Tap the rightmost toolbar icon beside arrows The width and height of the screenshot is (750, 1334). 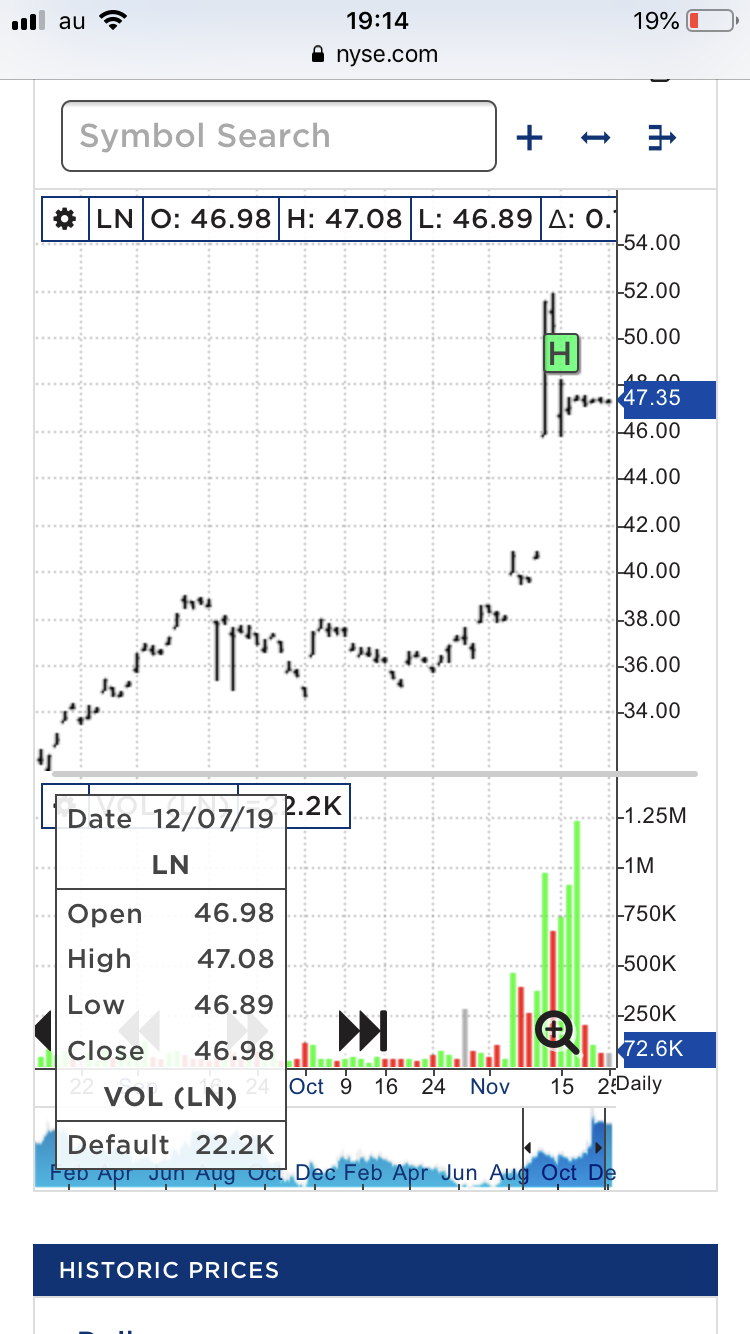pyautogui.click(x=661, y=138)
